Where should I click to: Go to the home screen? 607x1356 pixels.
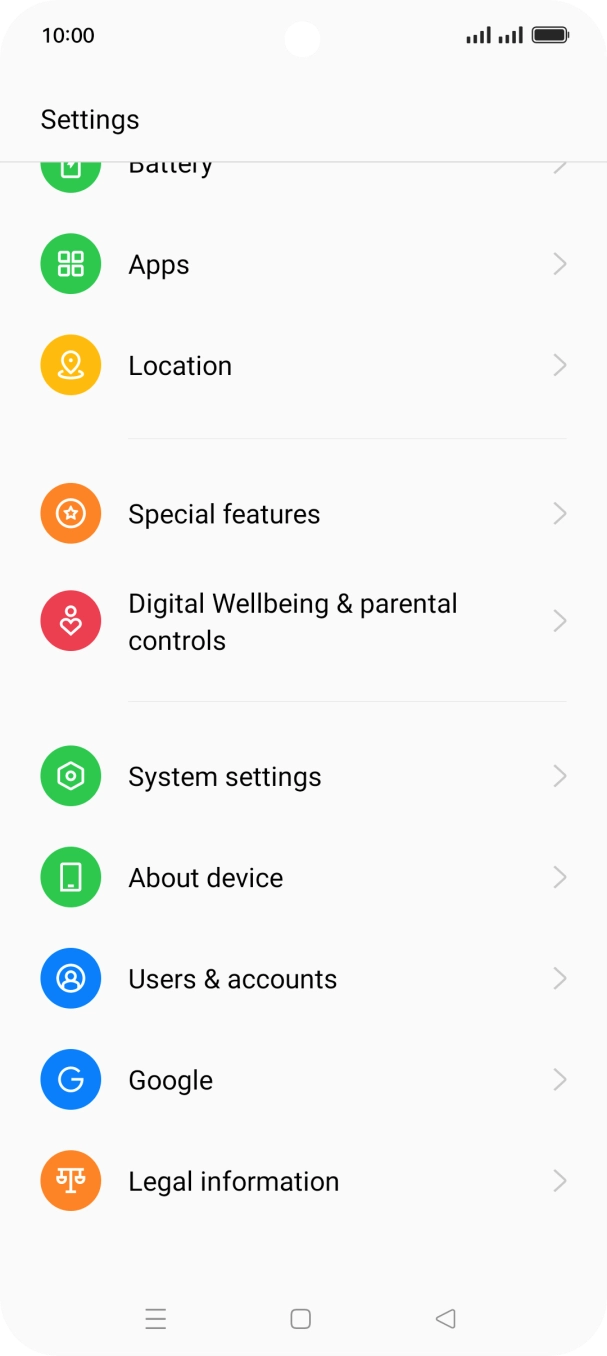click(x=301, y=1319)
